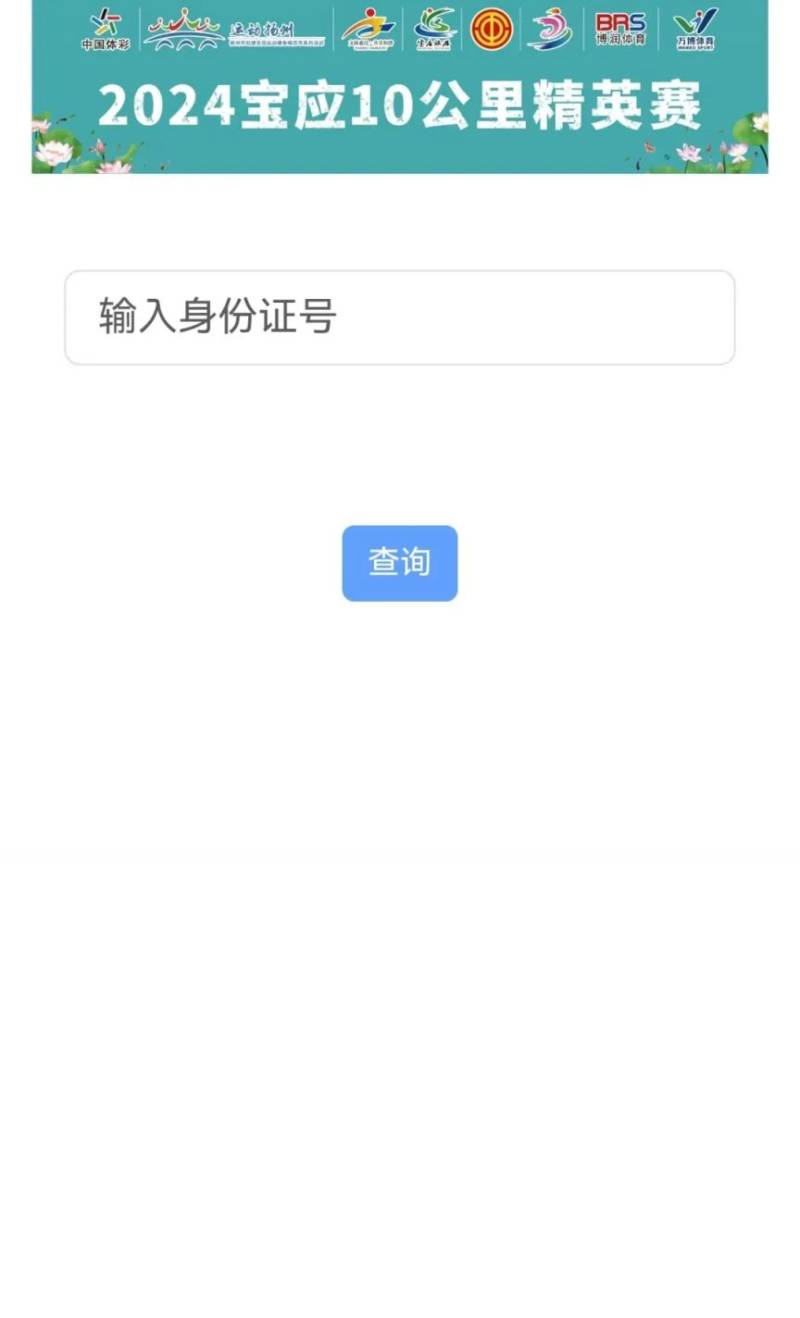
Task: Click the blue 查询 query button
Action: tap(399, 563)
